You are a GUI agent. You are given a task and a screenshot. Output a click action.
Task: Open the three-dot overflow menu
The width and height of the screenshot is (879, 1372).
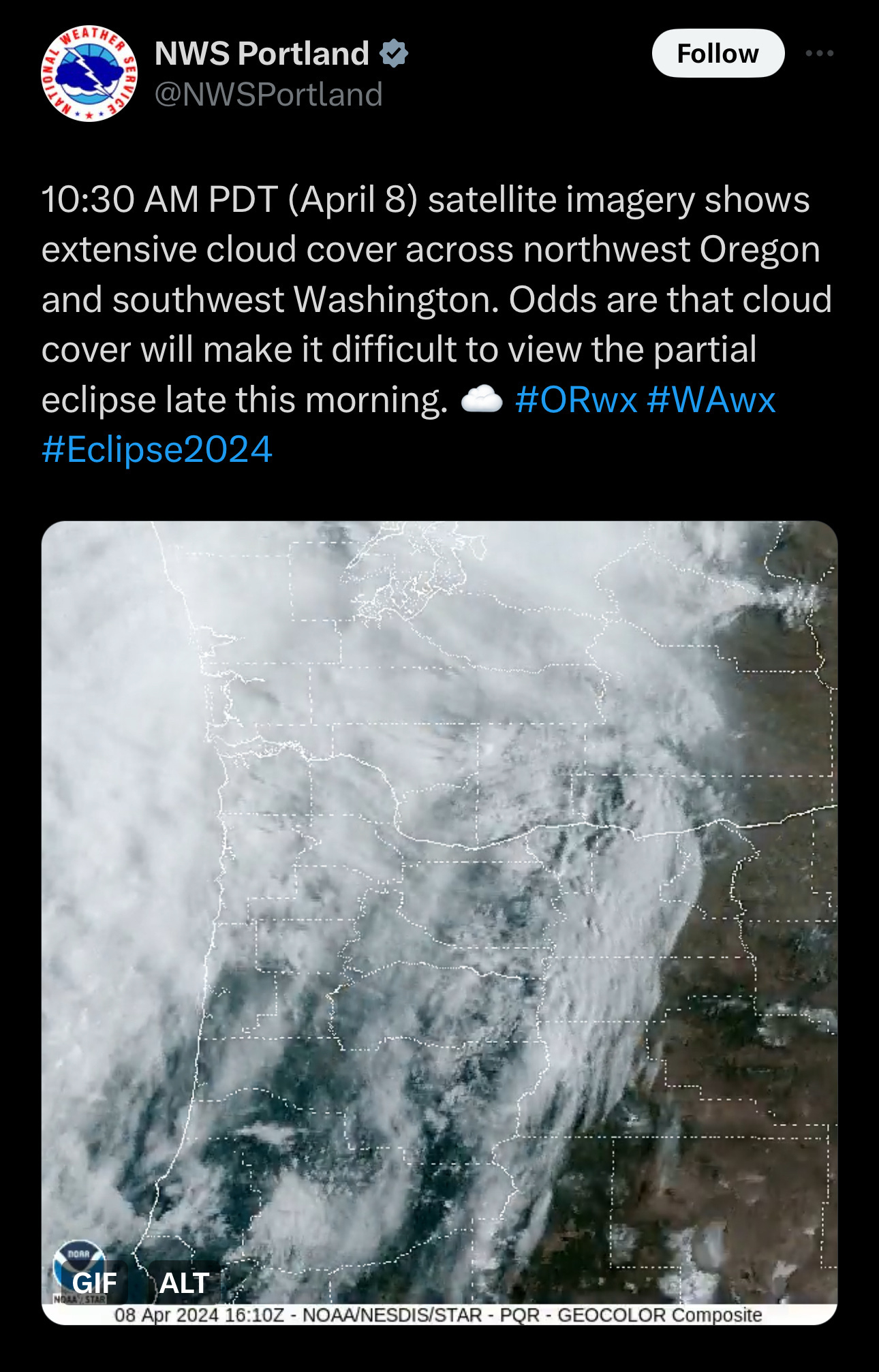(819, 53)
